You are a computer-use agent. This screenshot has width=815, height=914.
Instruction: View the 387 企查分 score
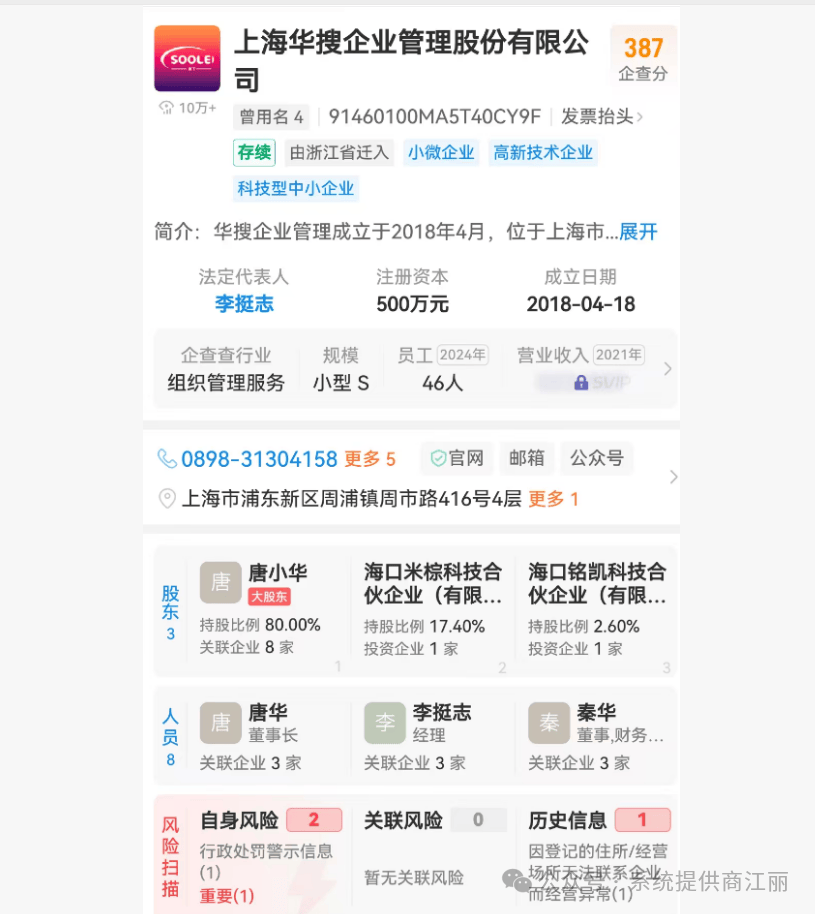point(643,58)
